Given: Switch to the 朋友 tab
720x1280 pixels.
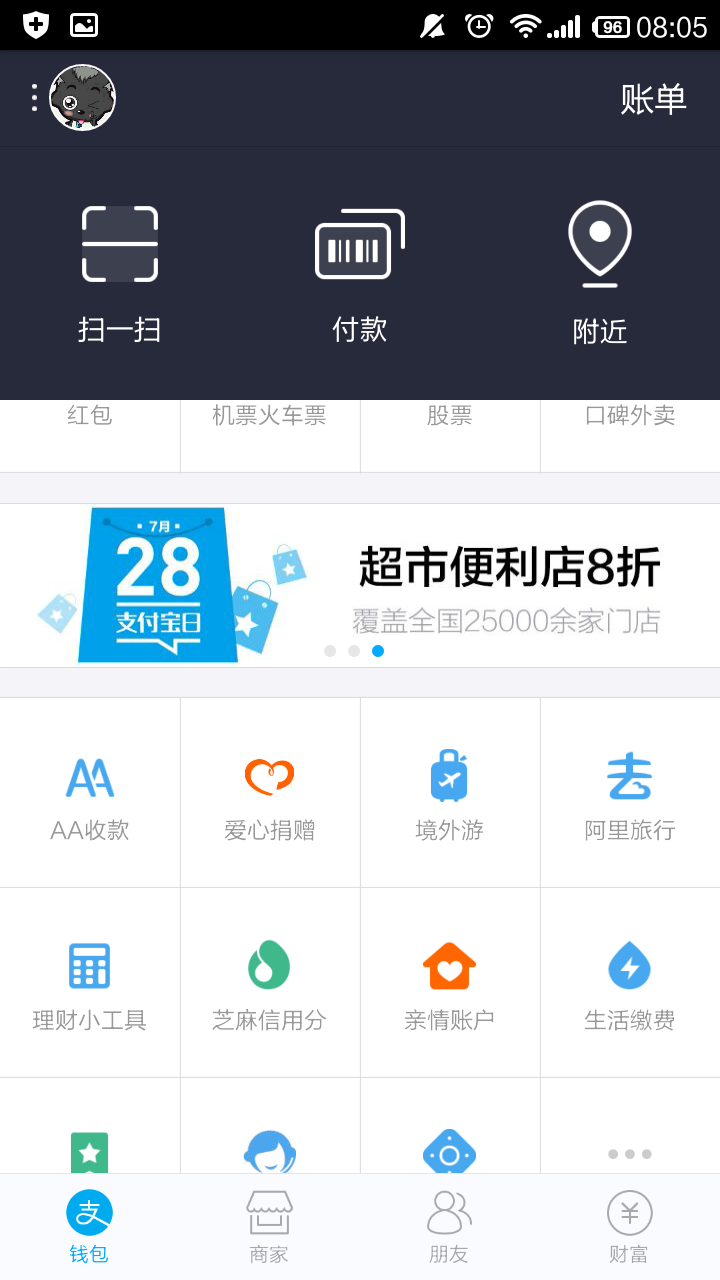Looking at the screenshot, I should [449, 1226].
